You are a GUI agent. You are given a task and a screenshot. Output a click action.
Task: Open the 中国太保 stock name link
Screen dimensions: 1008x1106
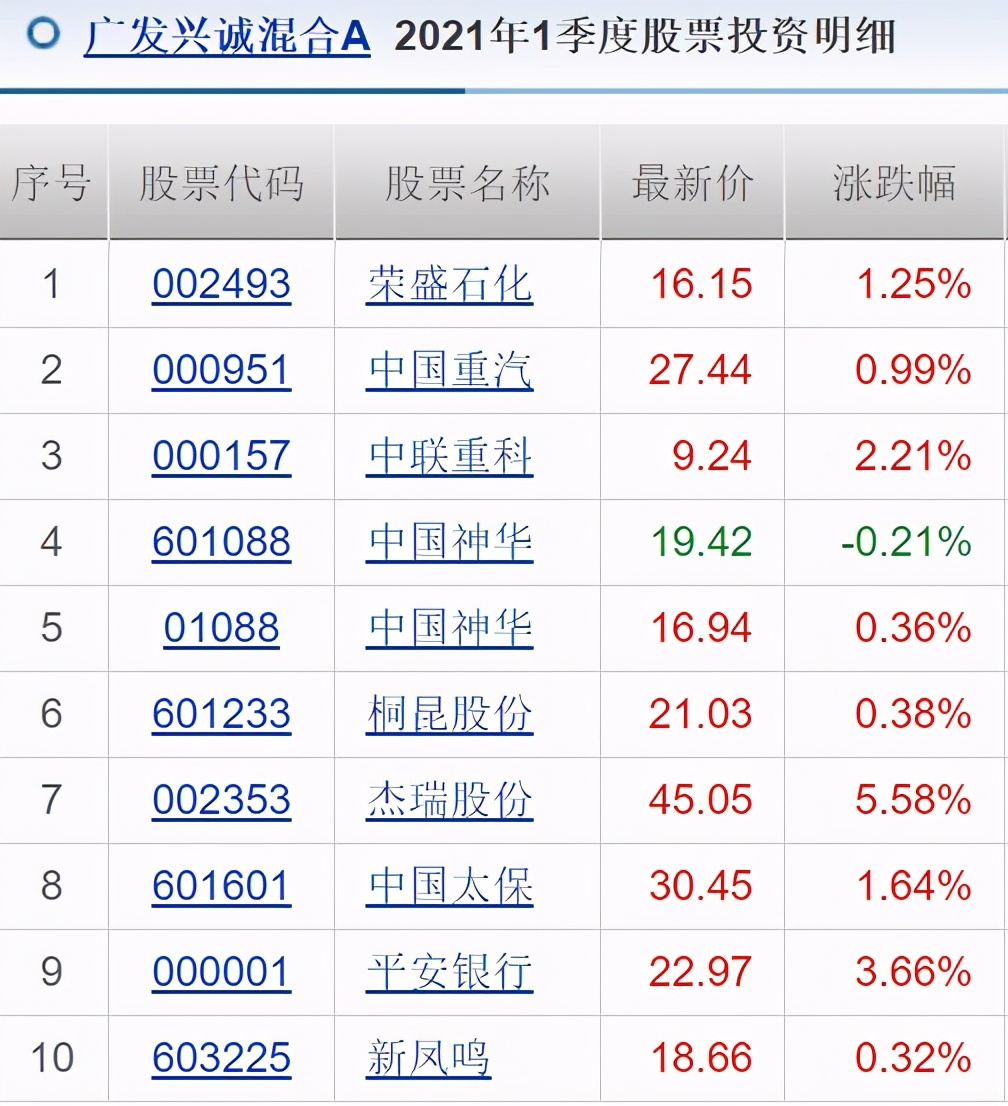tap(447, 886)
